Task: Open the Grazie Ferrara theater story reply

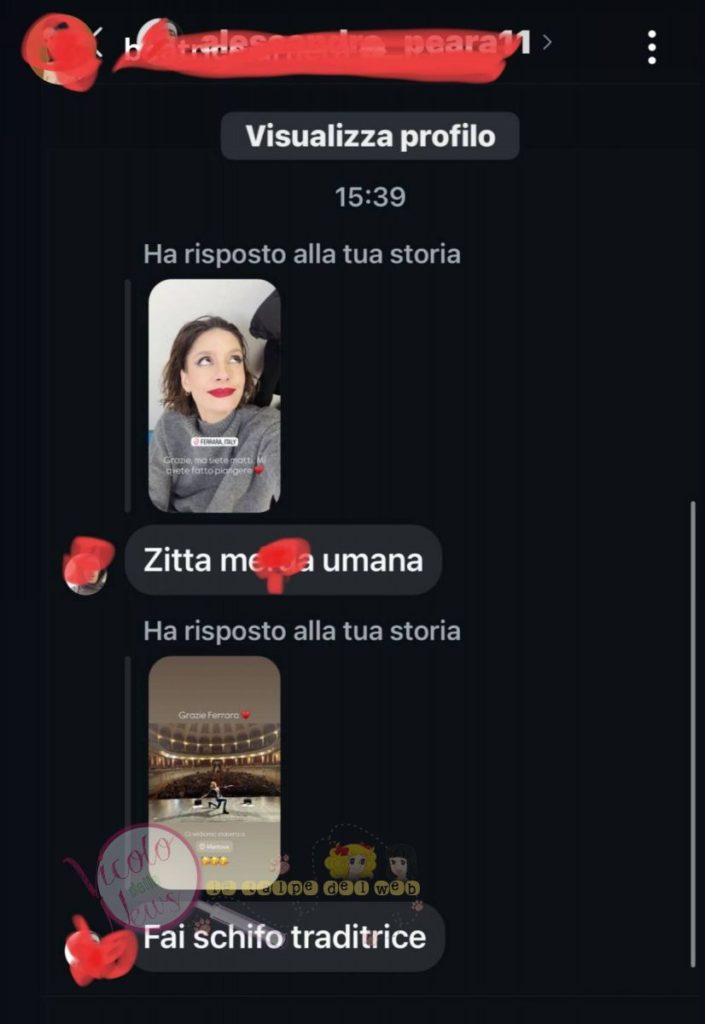Action: point(214,772)
